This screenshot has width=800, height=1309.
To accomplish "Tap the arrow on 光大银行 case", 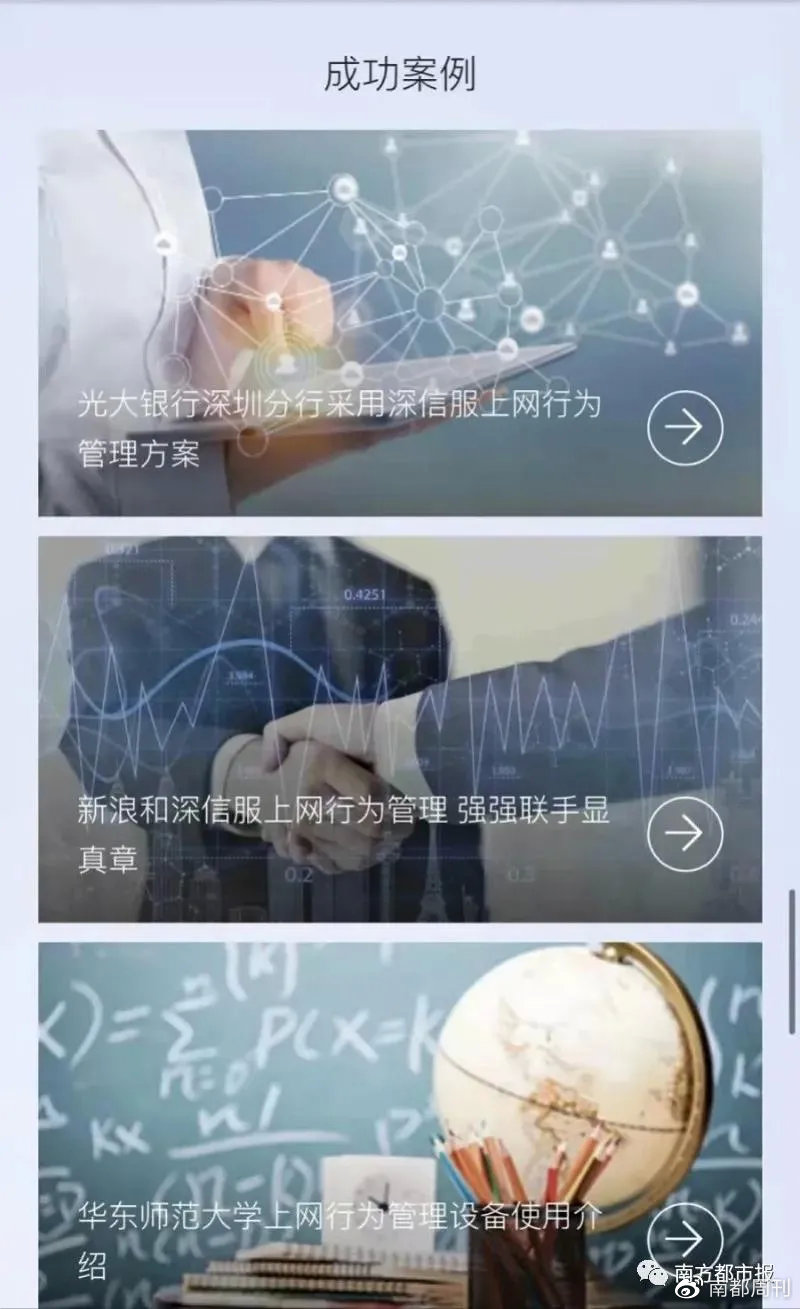I will (x=685, y=428).
